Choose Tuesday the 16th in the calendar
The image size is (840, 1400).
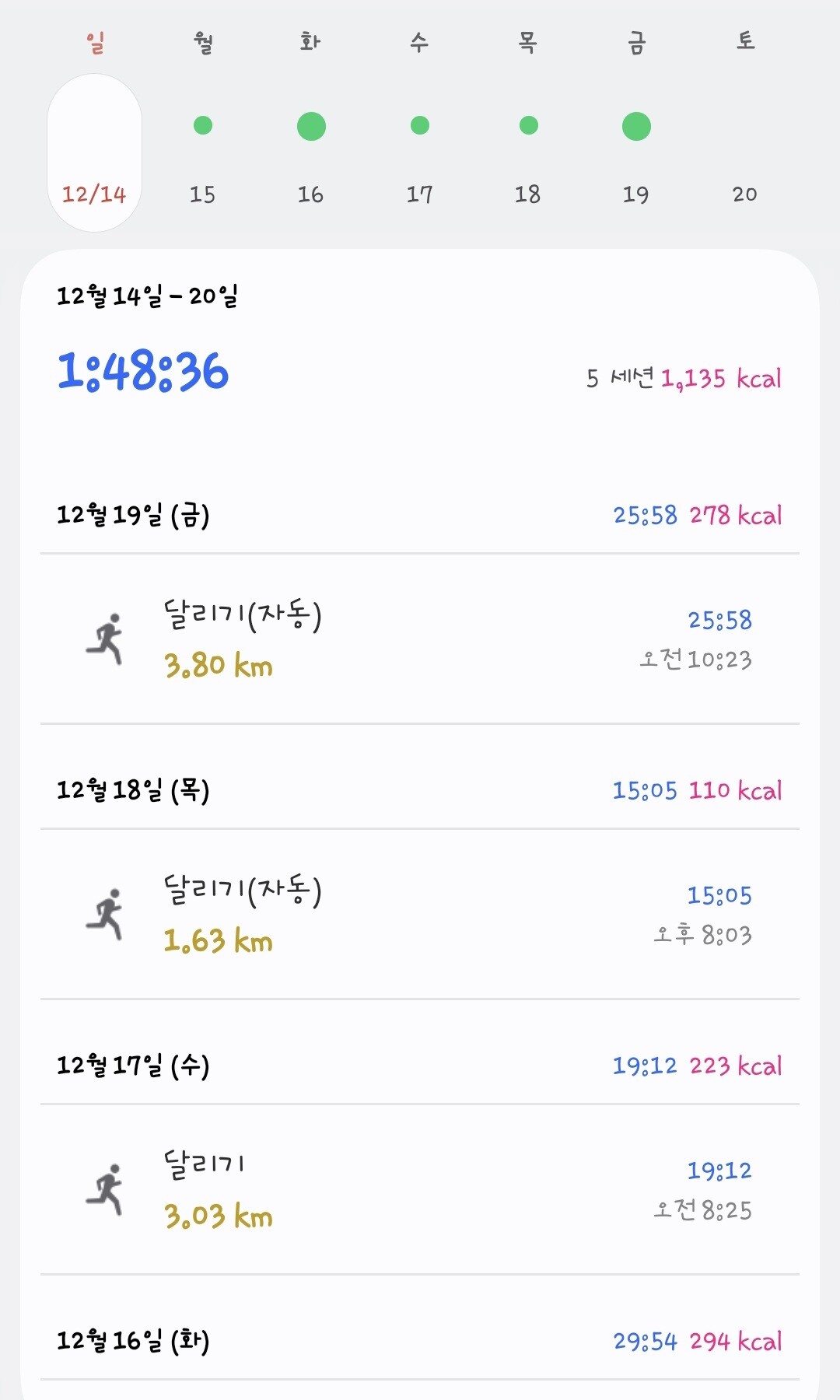(311, 153)
